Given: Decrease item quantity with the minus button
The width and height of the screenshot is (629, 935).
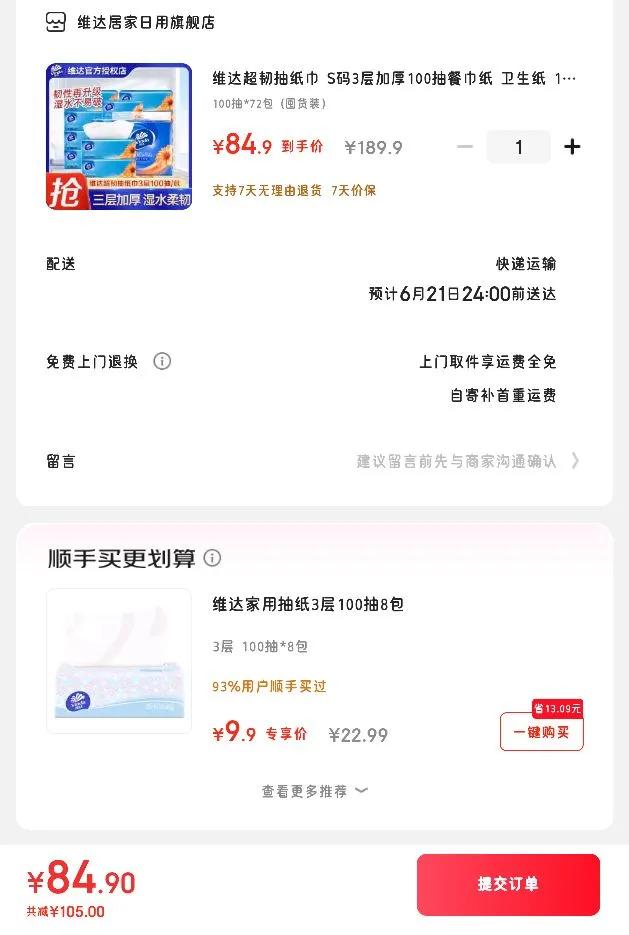Looking at the screenshot, I should tap(465, 147).
